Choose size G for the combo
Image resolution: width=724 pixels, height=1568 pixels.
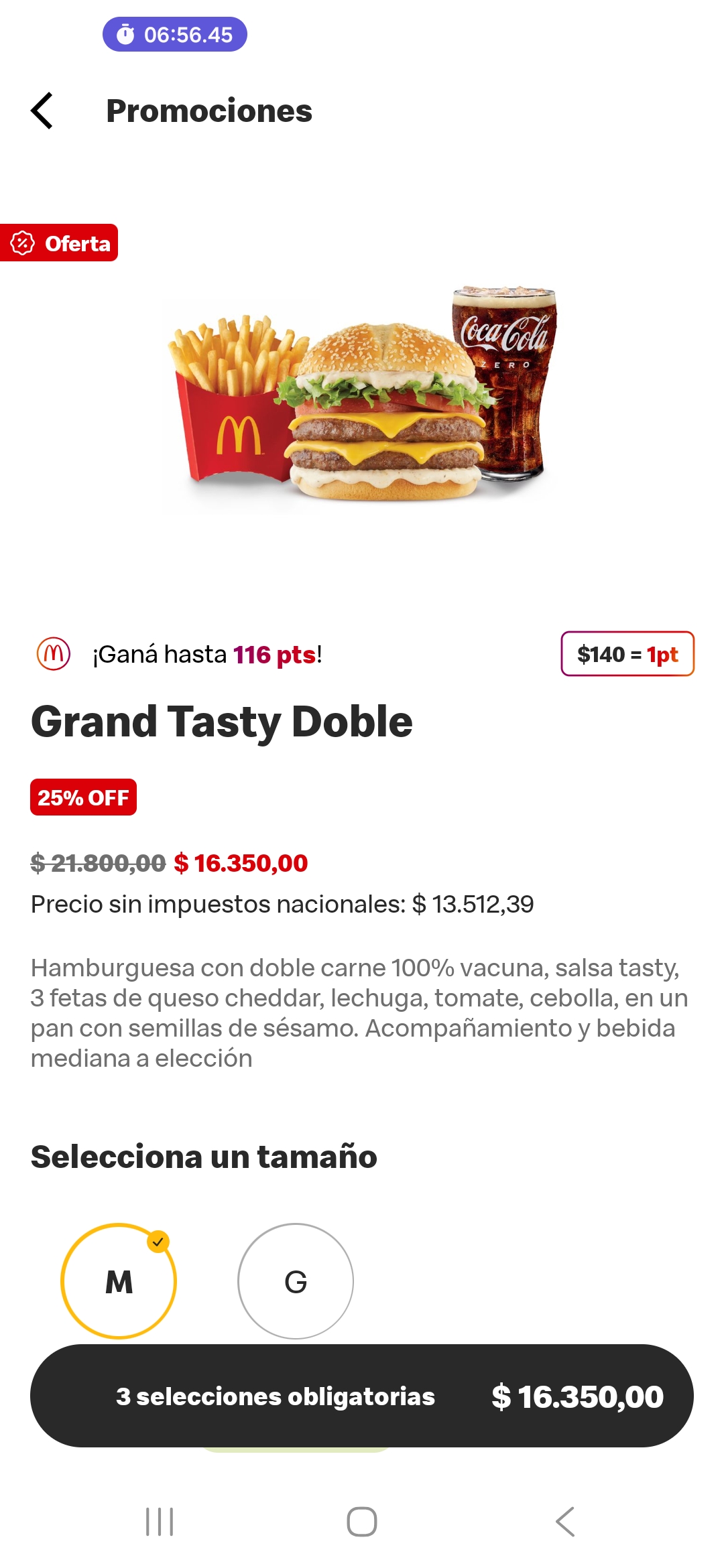pyautogui.click(x=296, y=1281)
